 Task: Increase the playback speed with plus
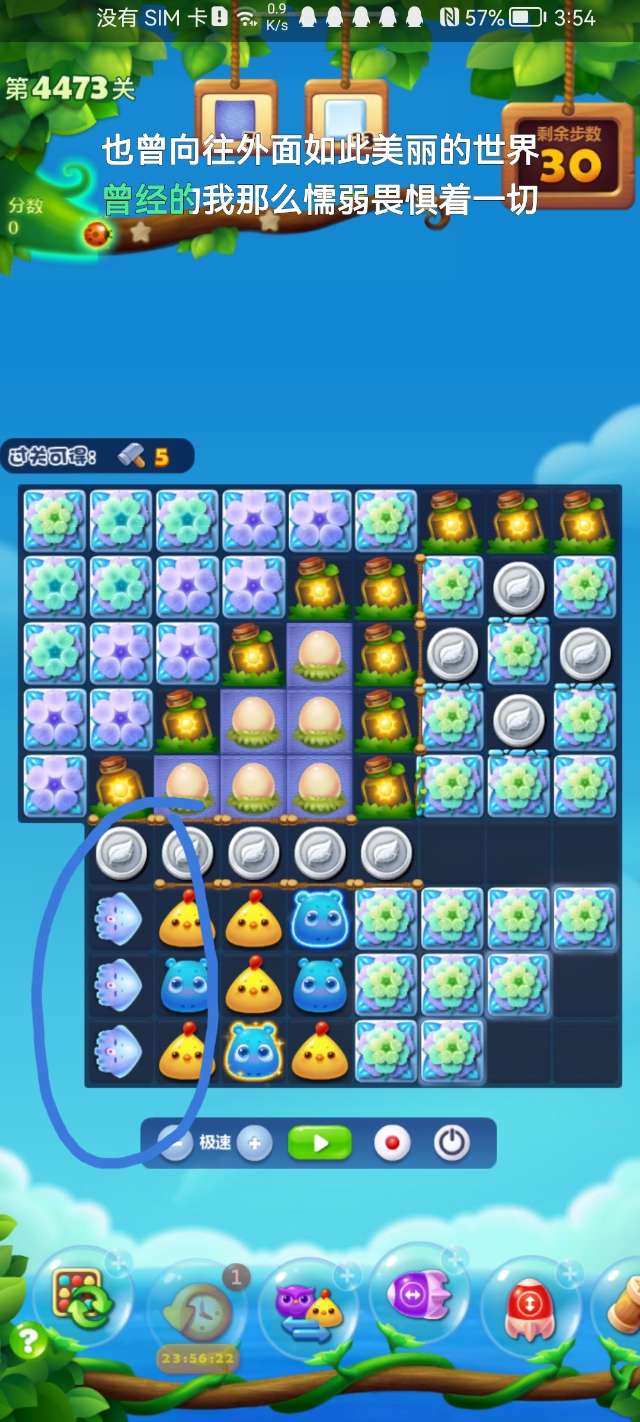pyautogui.click(x=255, y=1142)
